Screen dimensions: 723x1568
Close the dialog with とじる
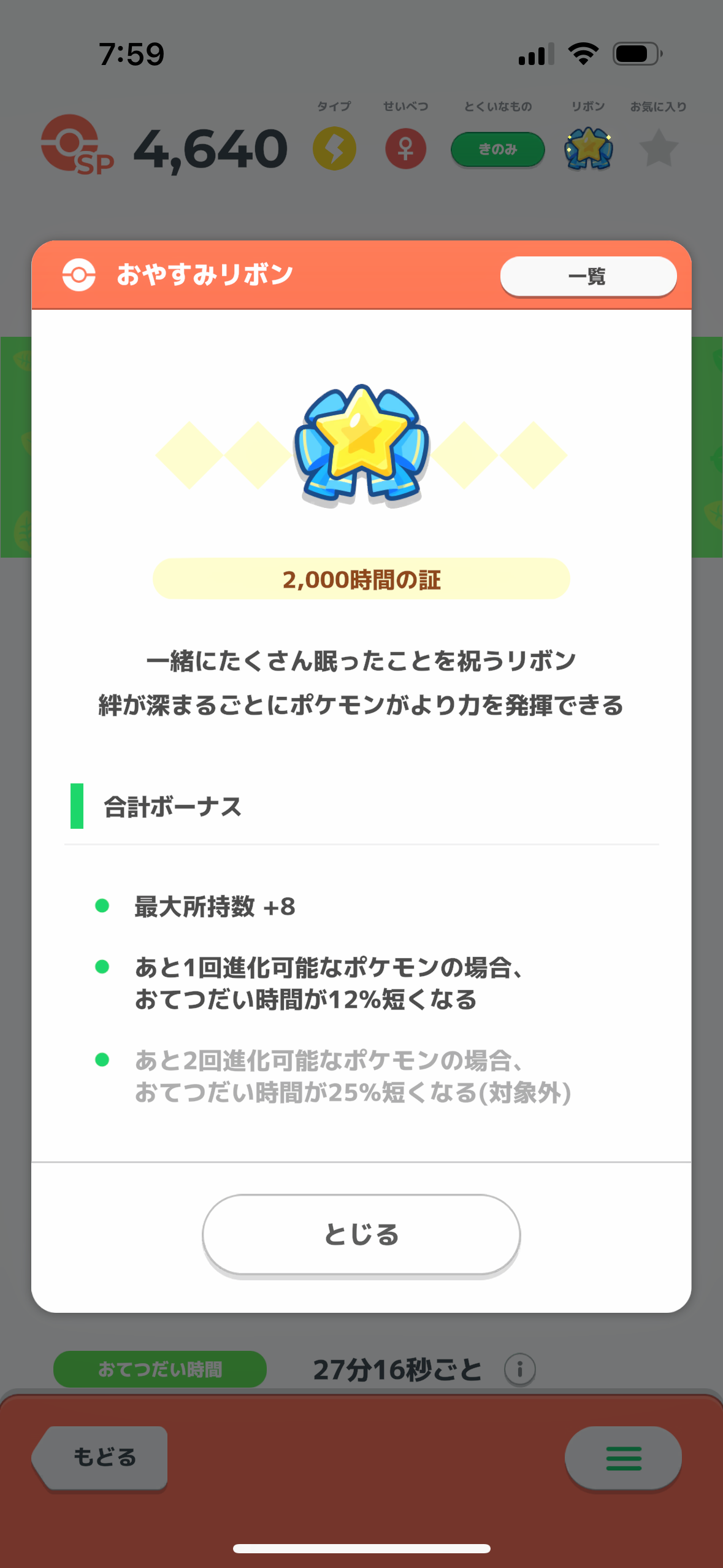click(x=361, y=1234)
